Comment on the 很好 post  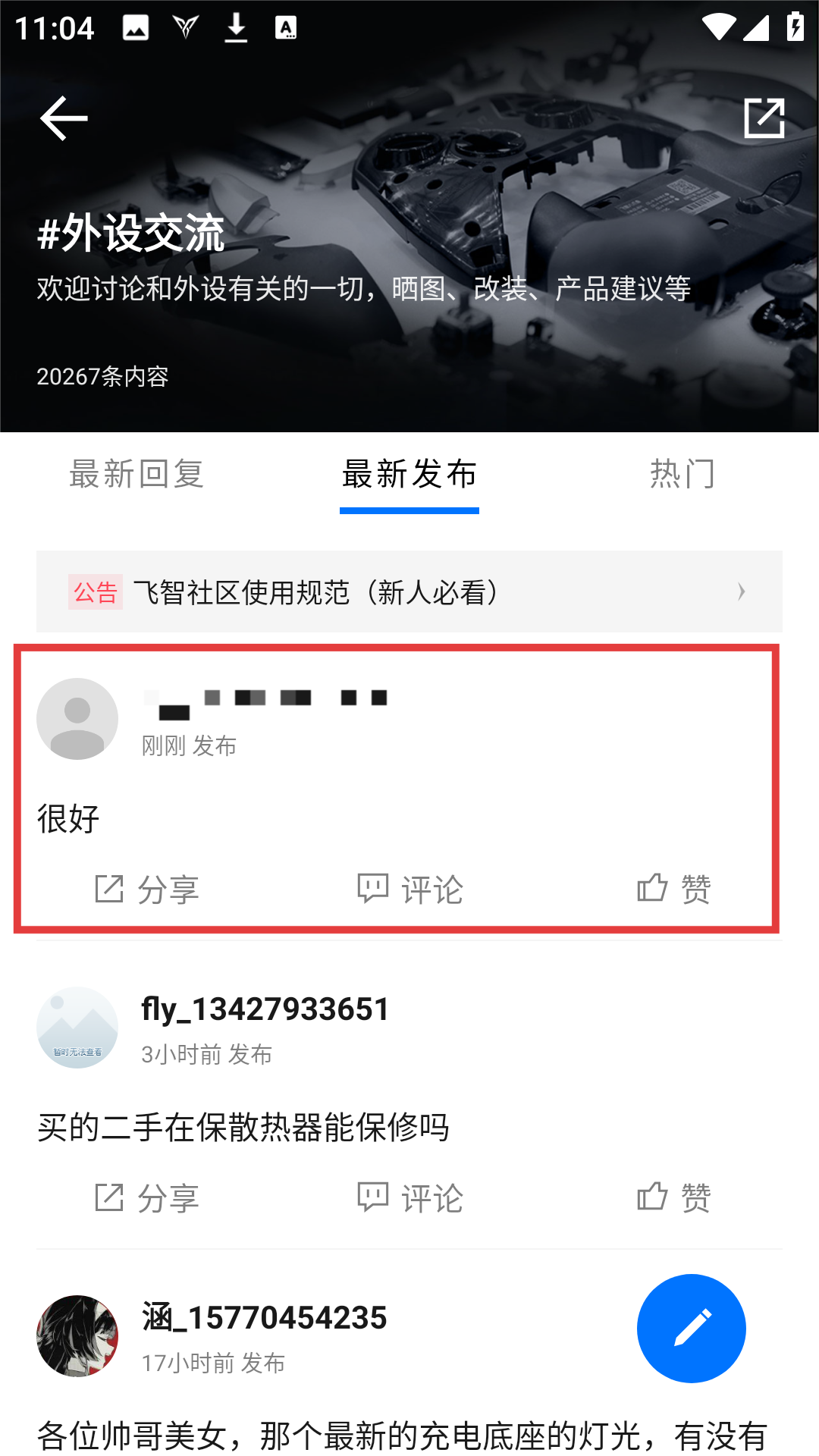[x=410, y=889]
